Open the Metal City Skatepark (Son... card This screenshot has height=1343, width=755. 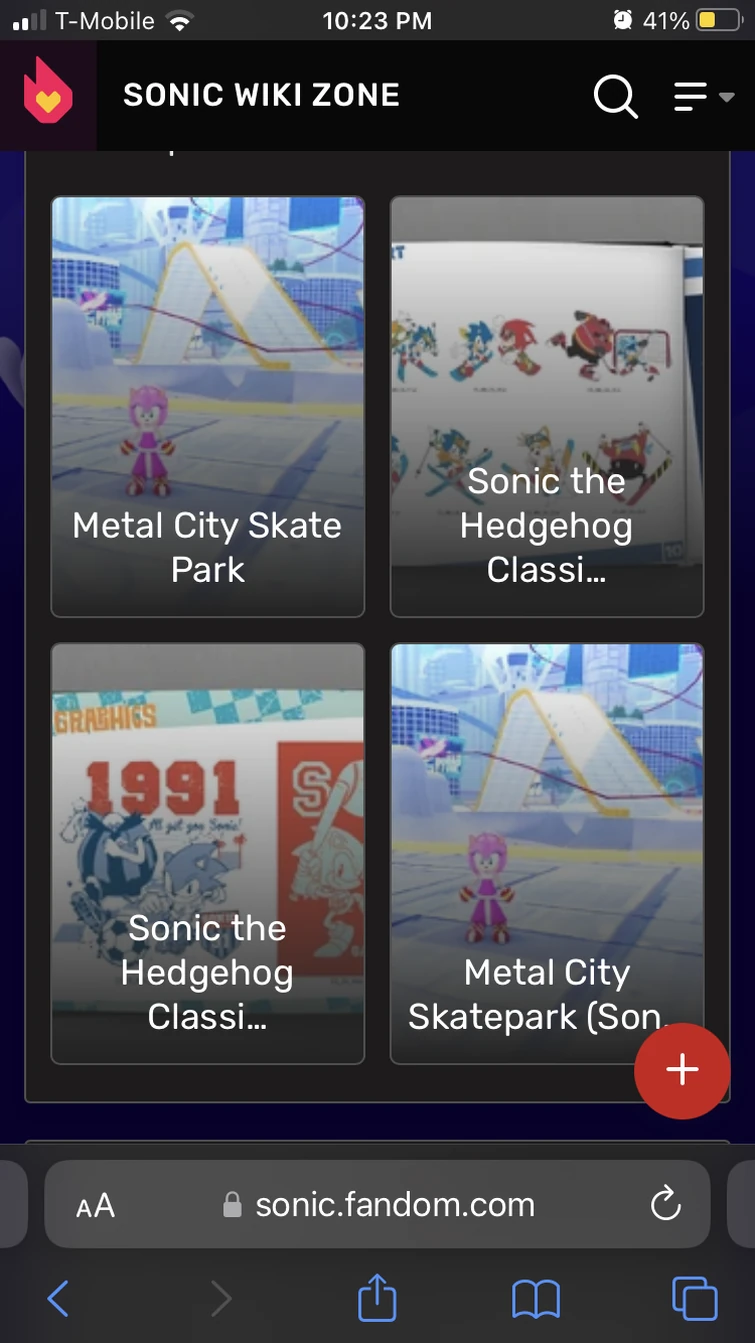click(x=546, y=852)
